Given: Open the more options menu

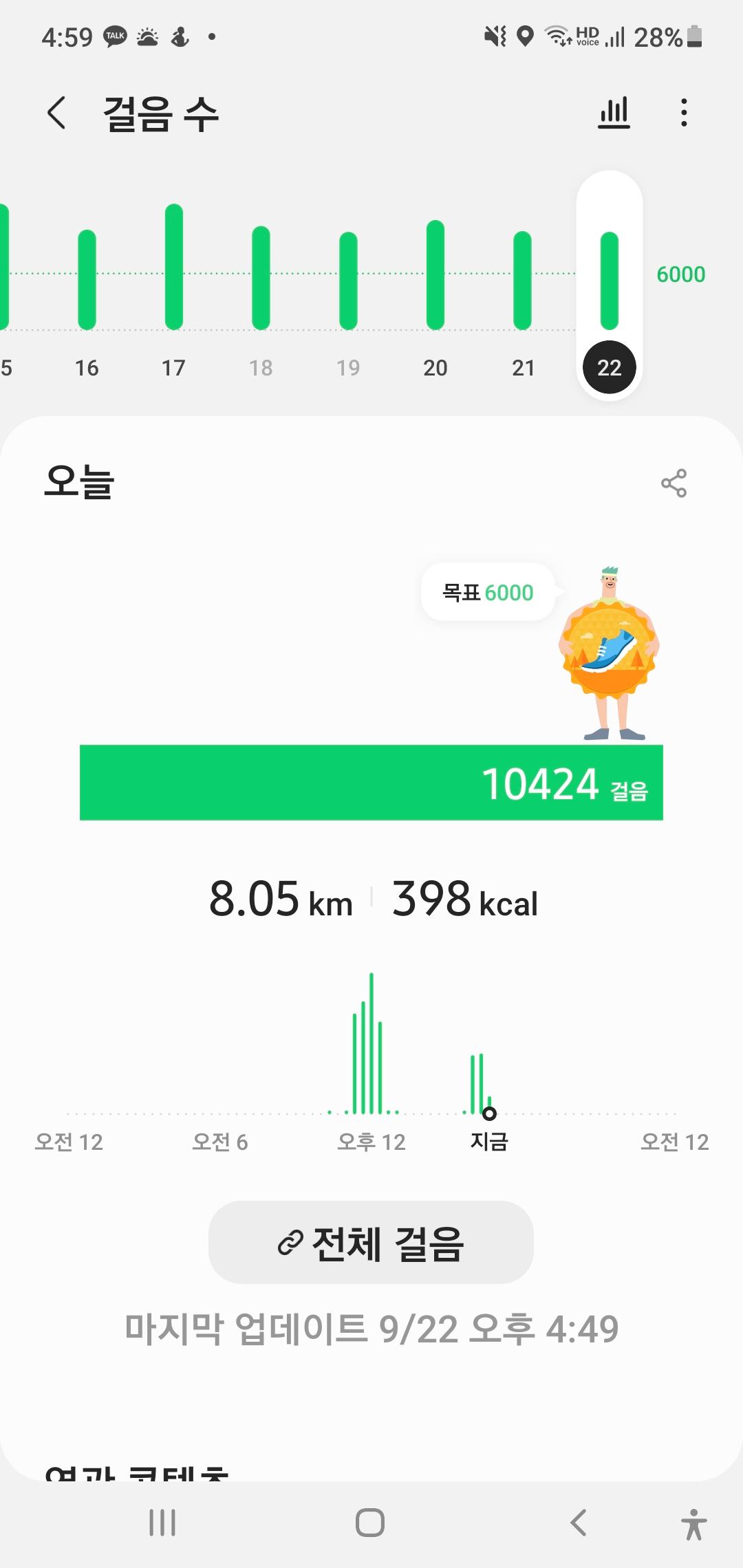Looking at the screenshot, I should pyautogui.click(x=683, y=113).
